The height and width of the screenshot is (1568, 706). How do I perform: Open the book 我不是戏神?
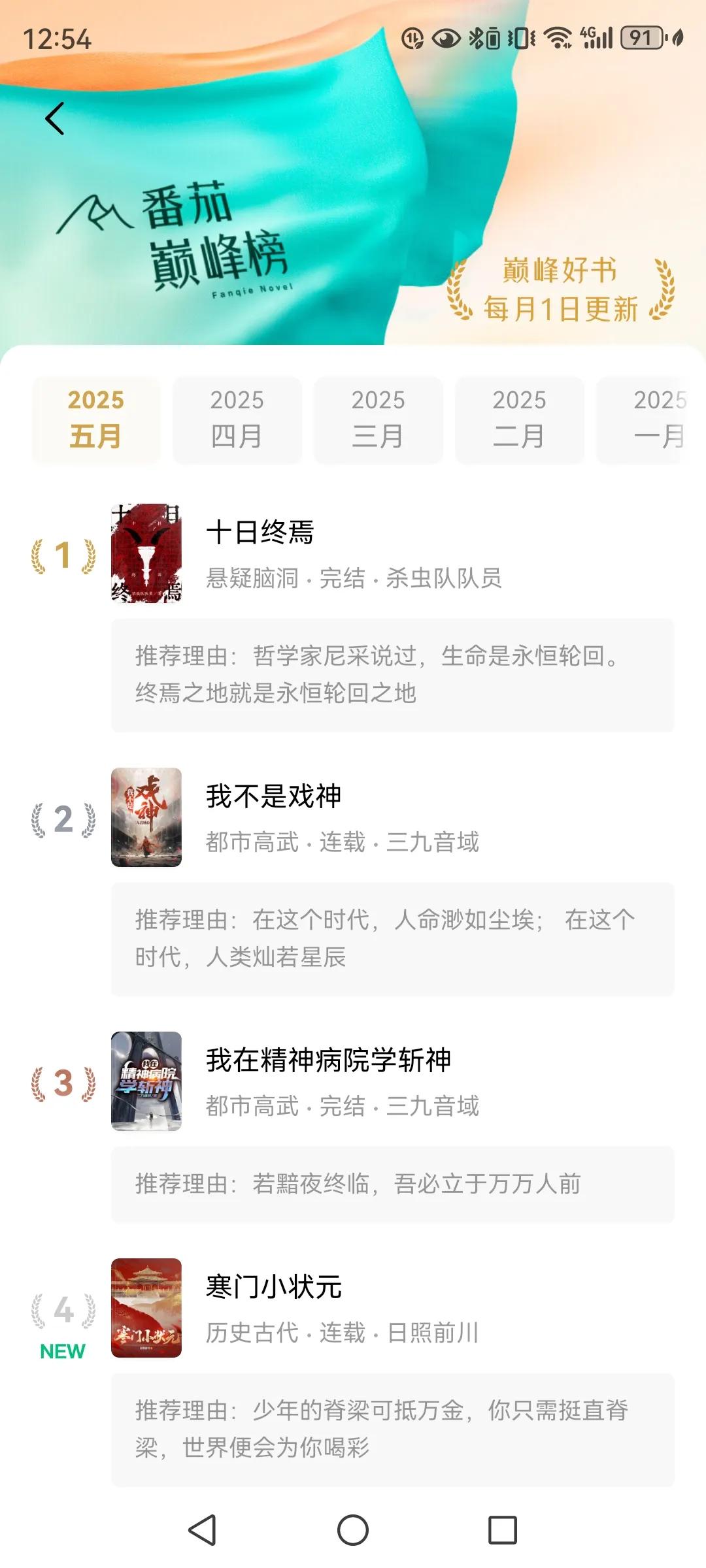273,796
